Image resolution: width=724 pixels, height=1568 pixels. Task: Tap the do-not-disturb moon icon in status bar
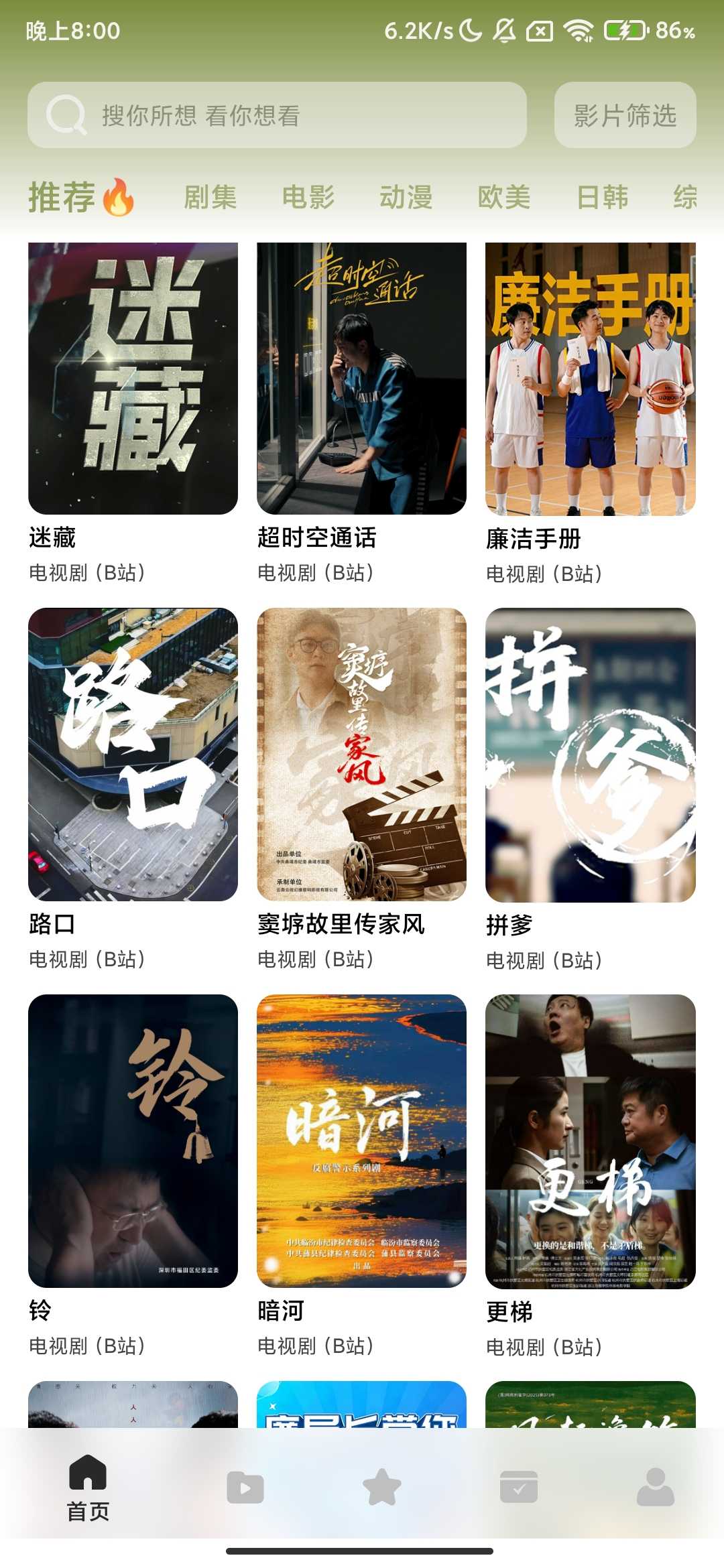coord(468,29)
